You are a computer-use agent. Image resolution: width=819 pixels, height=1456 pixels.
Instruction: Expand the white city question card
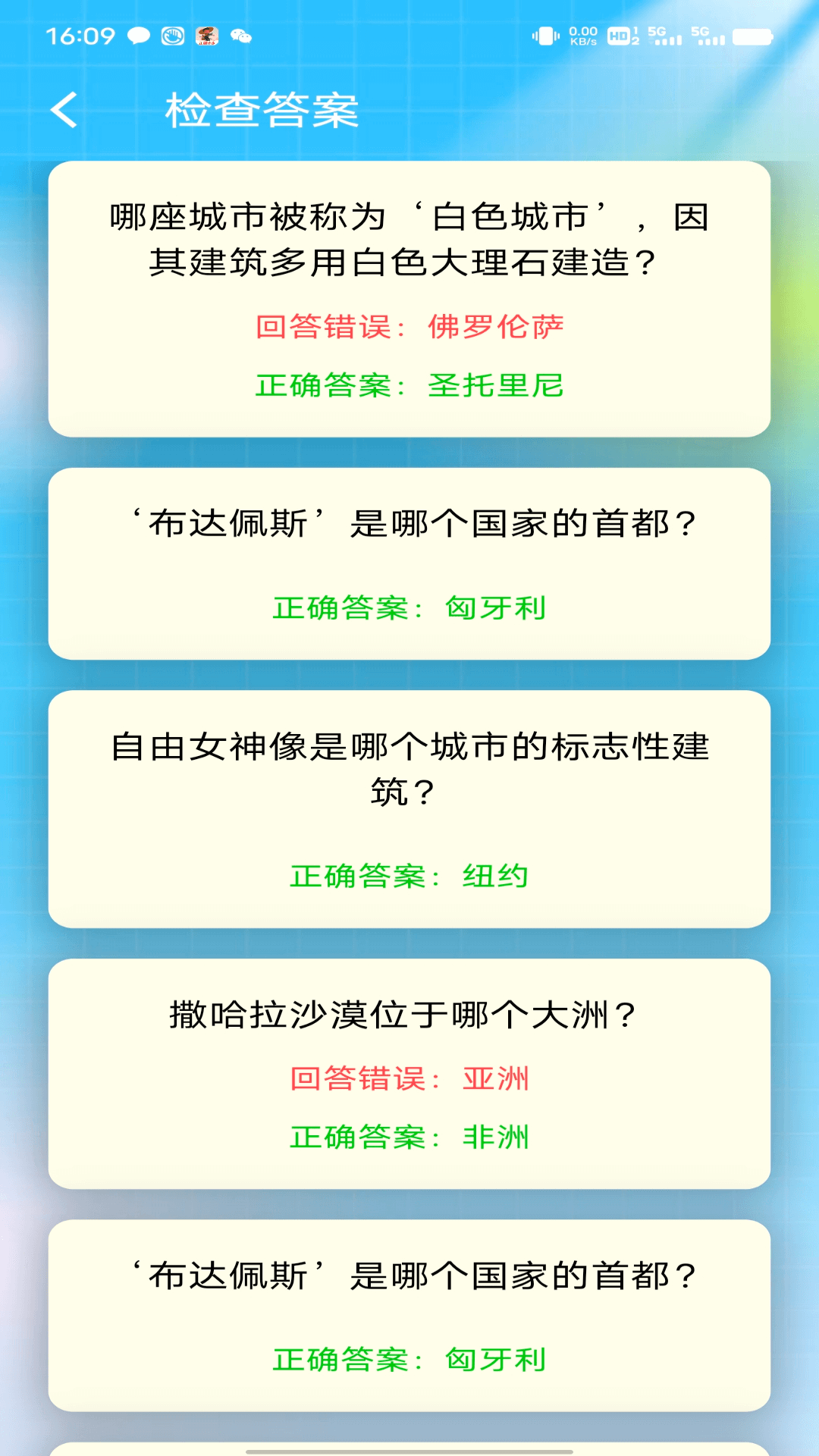(409, 296)
